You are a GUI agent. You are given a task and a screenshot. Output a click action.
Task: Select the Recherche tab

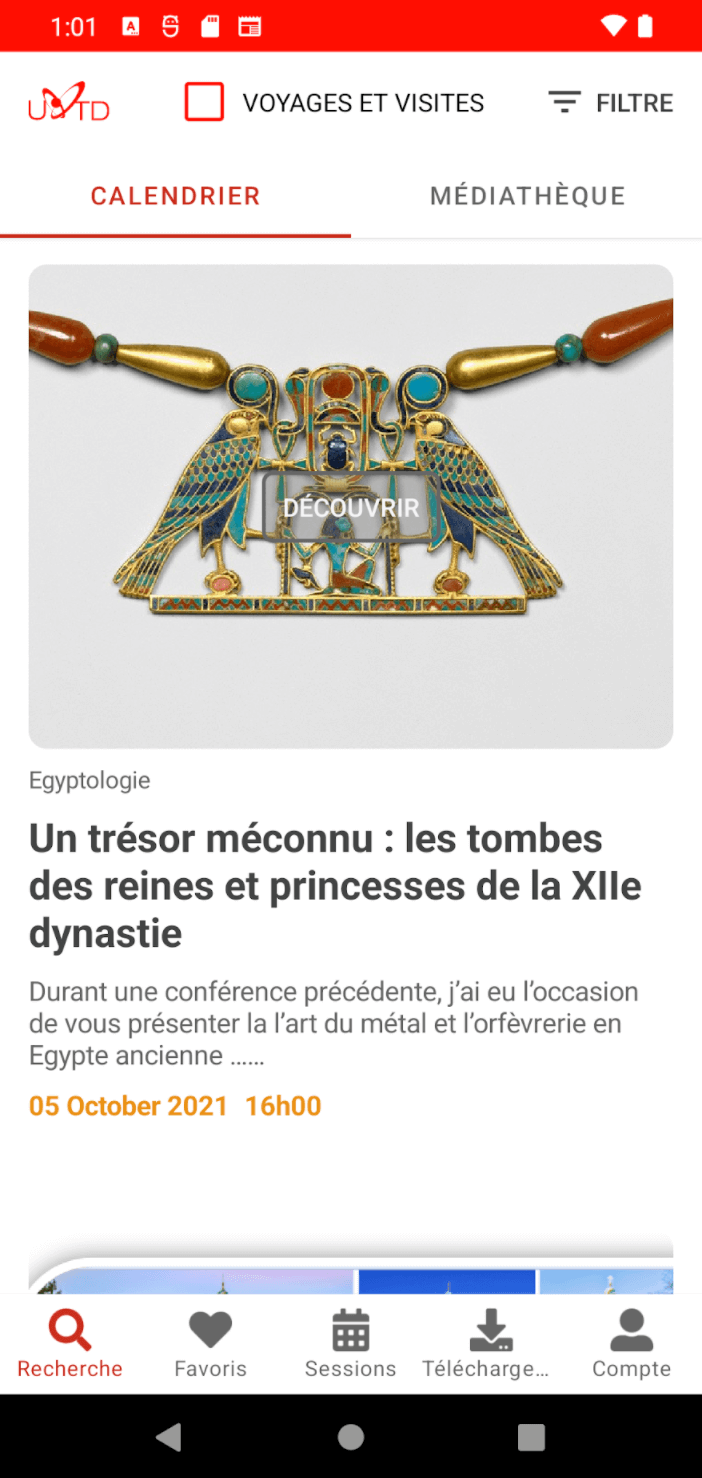tap(70, 1345)
